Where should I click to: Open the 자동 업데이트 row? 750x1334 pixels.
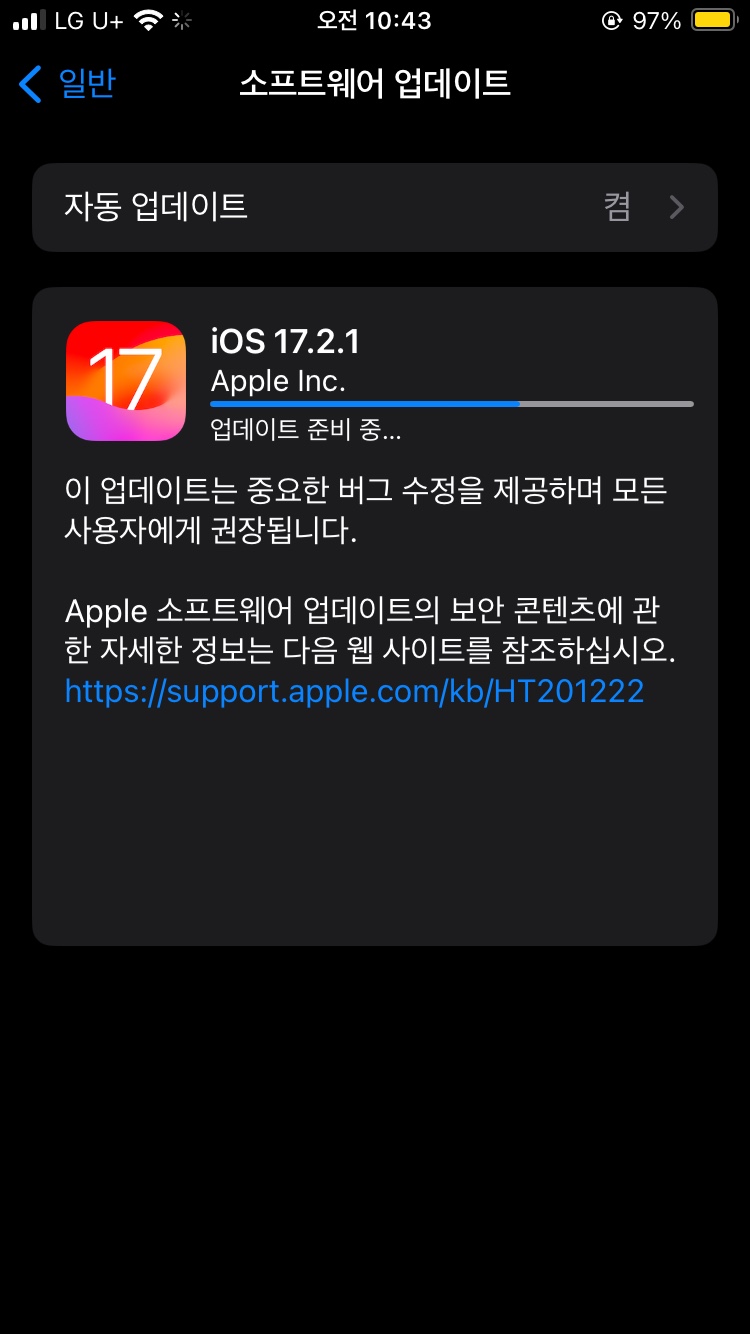coord(375,207)
